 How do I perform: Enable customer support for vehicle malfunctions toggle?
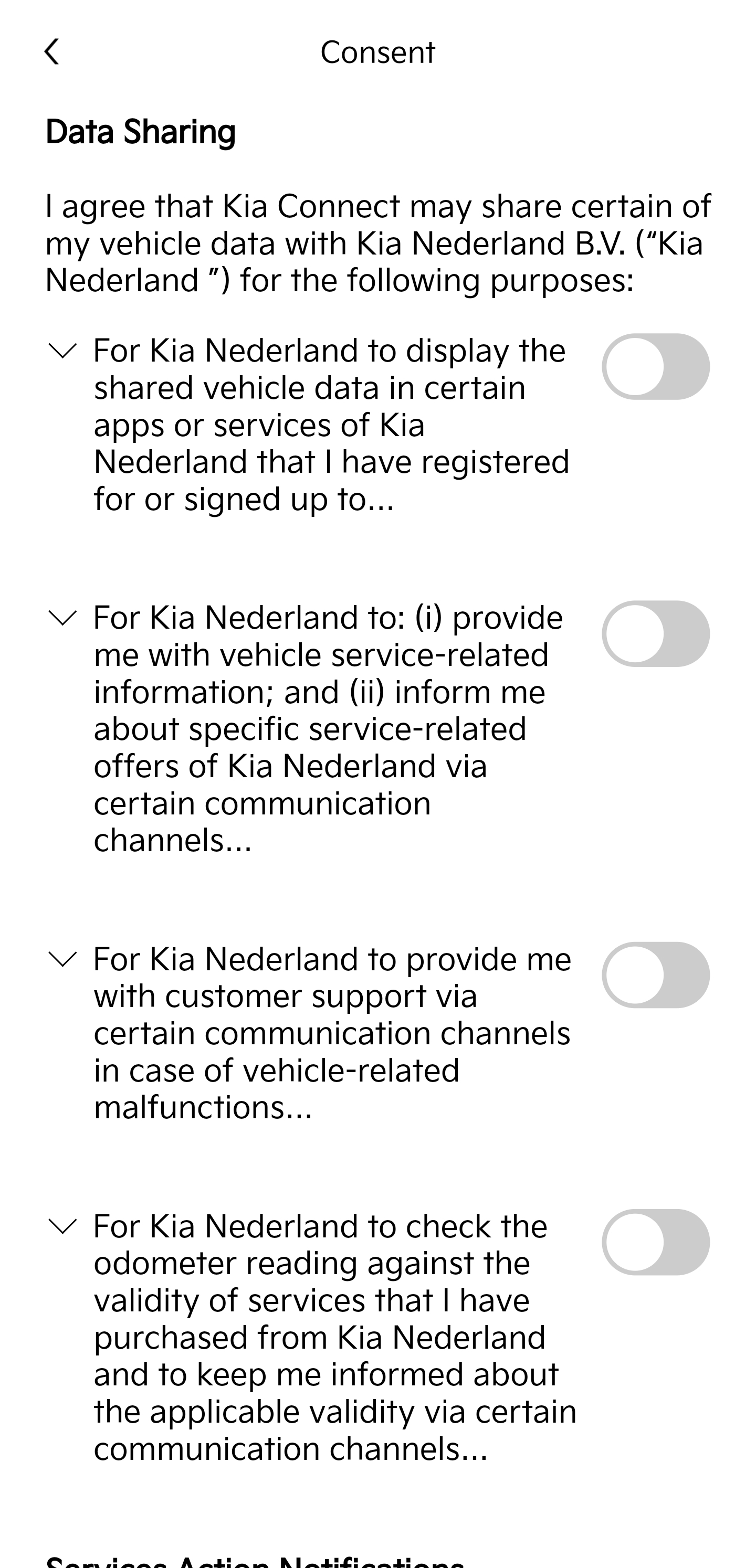(x=656, y=975)
